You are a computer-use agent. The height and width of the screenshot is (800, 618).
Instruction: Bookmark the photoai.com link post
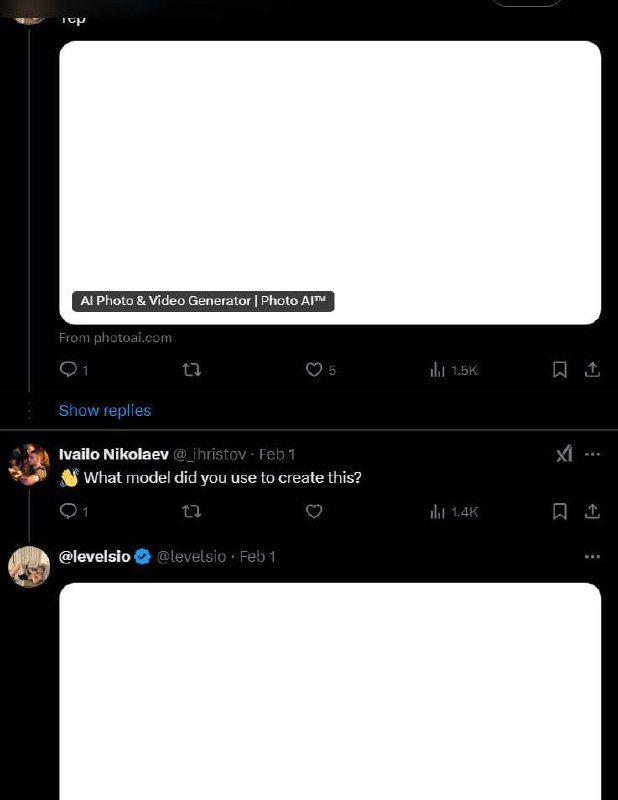pos(560,370)
